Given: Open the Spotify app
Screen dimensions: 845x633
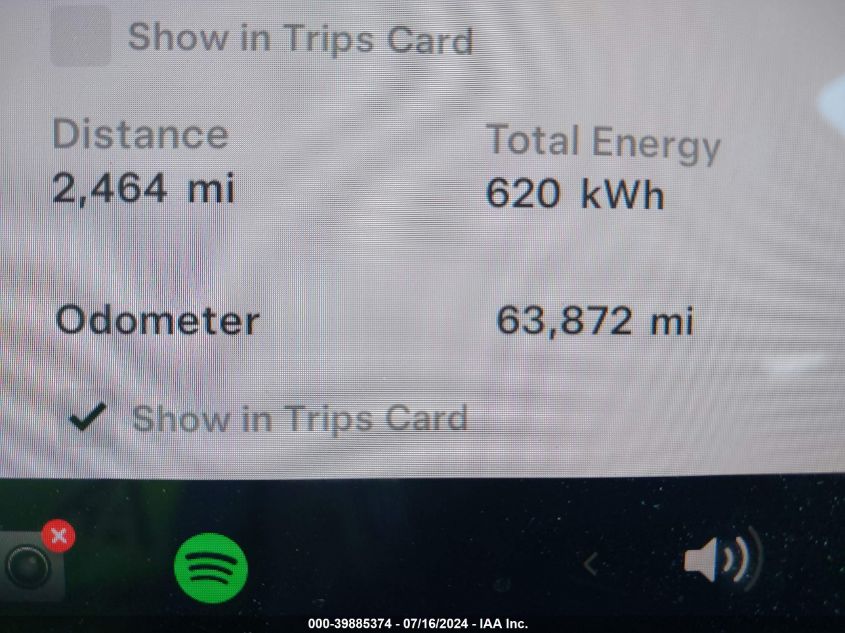Looking at the screenshot, I should pyautogui.click(x=210, y=568).
